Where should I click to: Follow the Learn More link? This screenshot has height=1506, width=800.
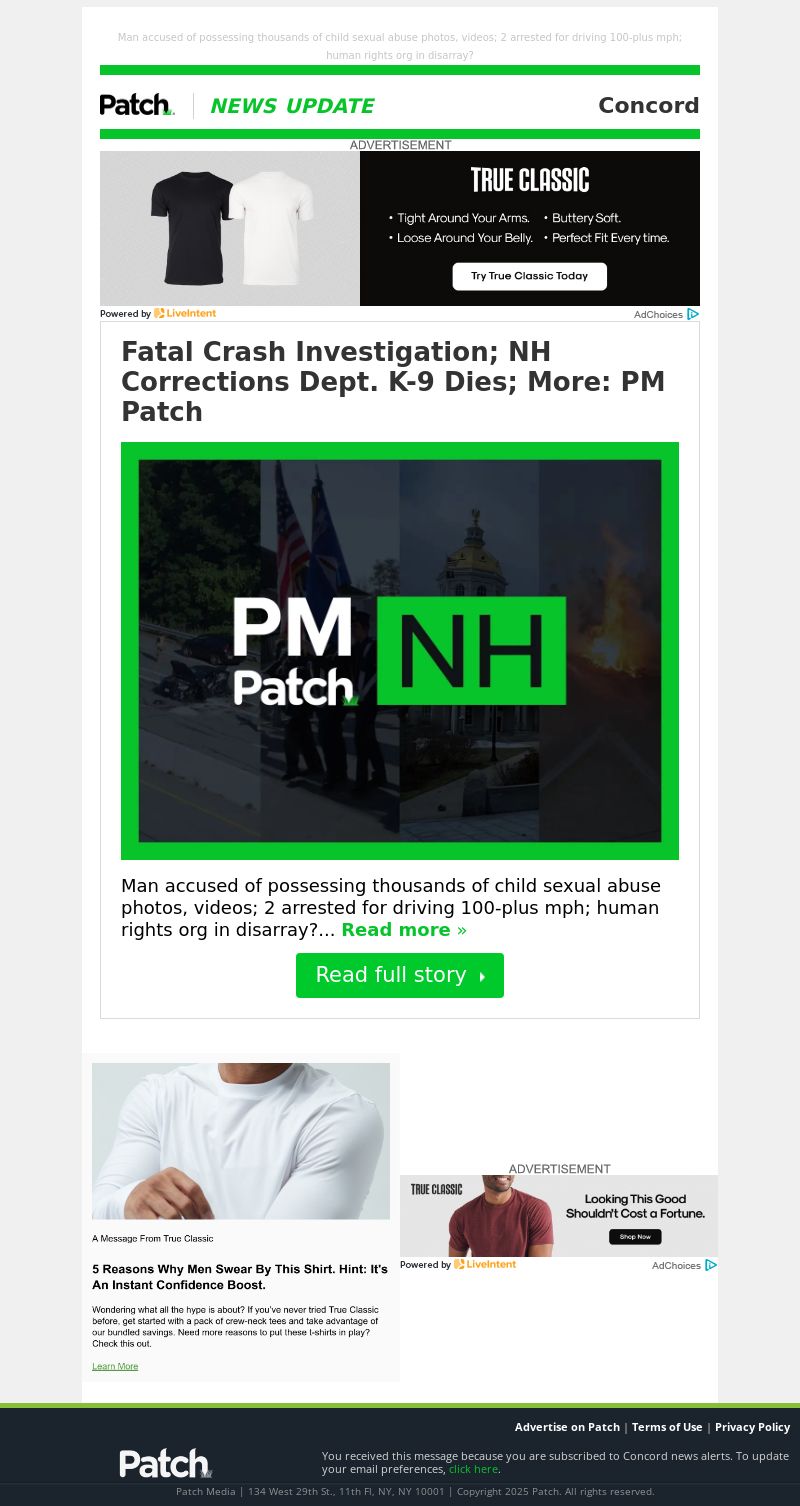coord(115,1366)
